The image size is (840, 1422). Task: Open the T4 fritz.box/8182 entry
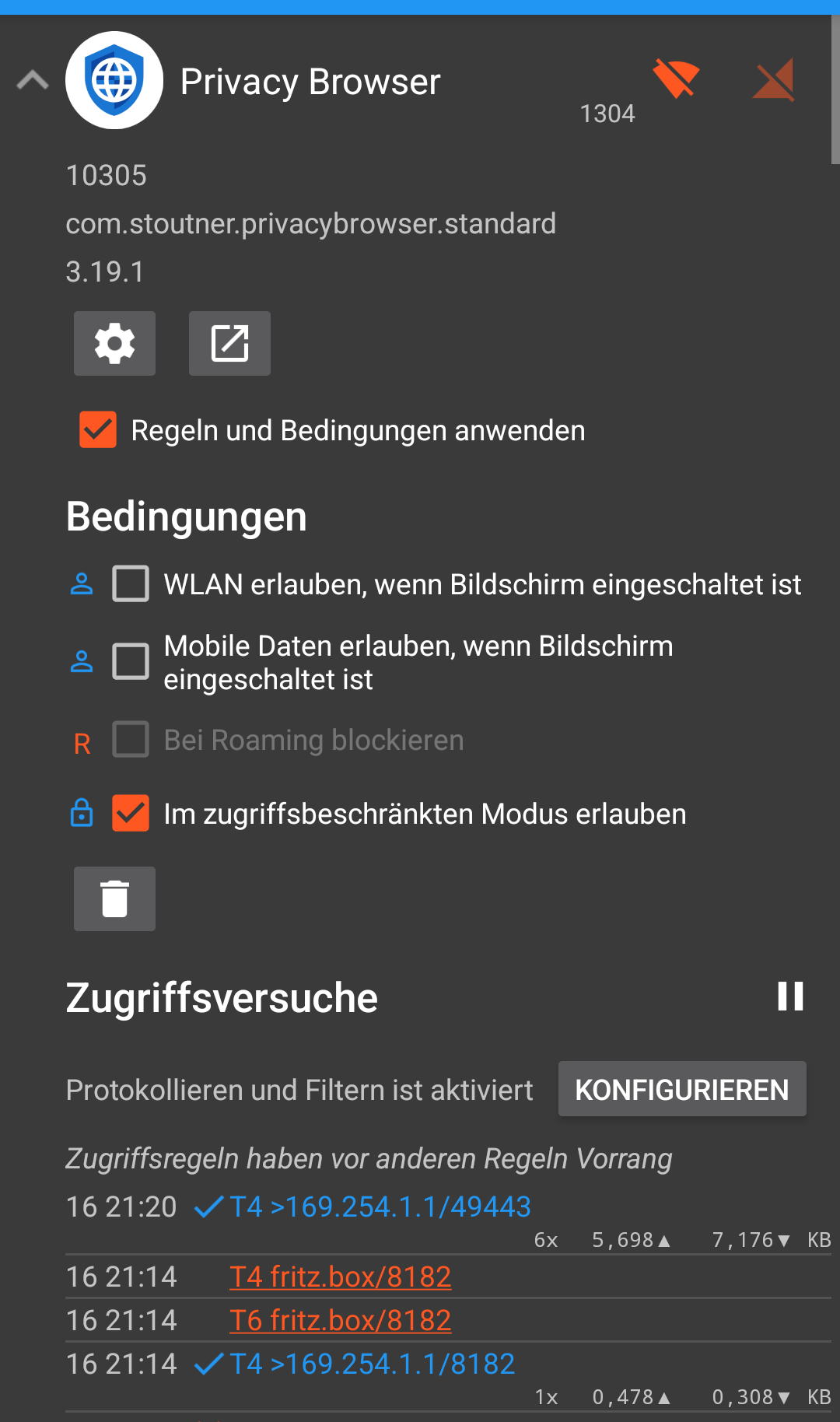point(341,1277)
